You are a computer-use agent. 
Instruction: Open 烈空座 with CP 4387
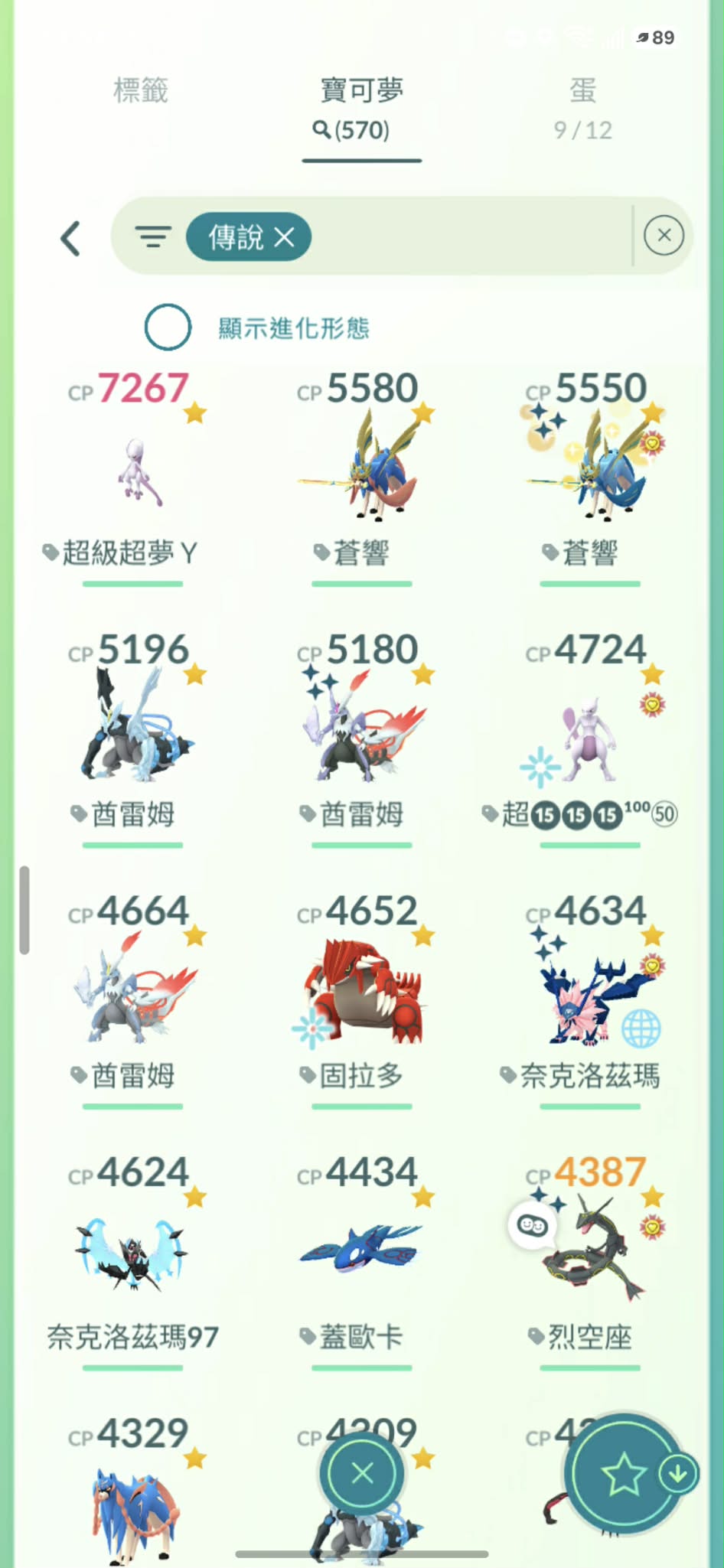coord(590,1261)
